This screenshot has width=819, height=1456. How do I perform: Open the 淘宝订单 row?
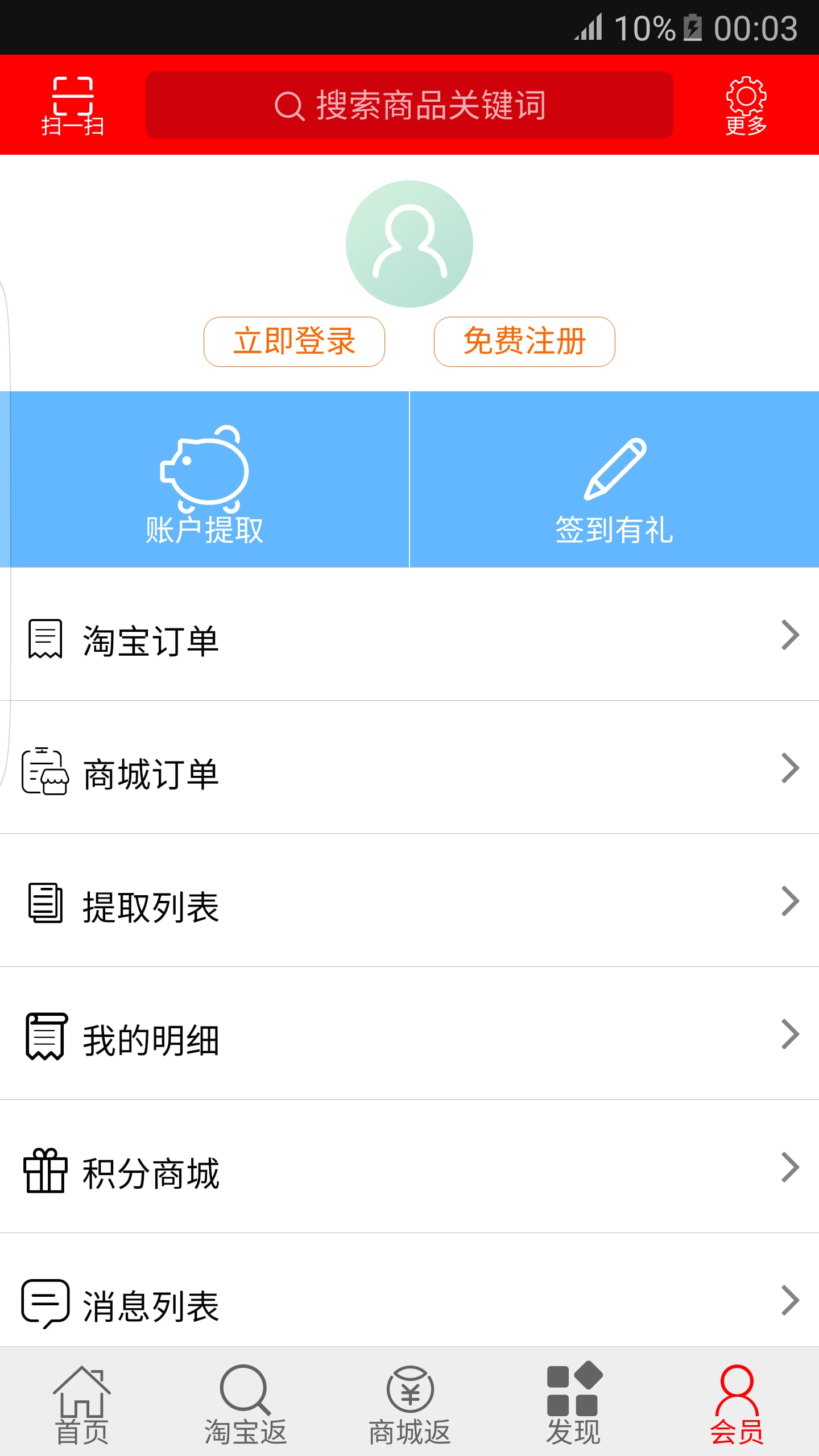pyautogui.click(x=409, y=635)
